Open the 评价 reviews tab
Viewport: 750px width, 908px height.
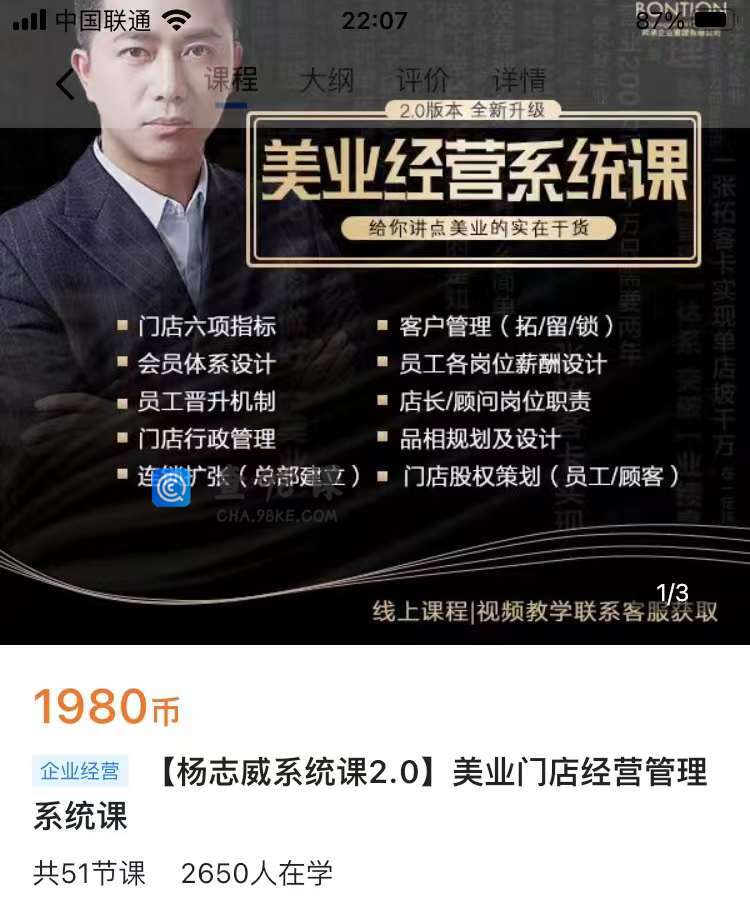click(x=422, y=80)
